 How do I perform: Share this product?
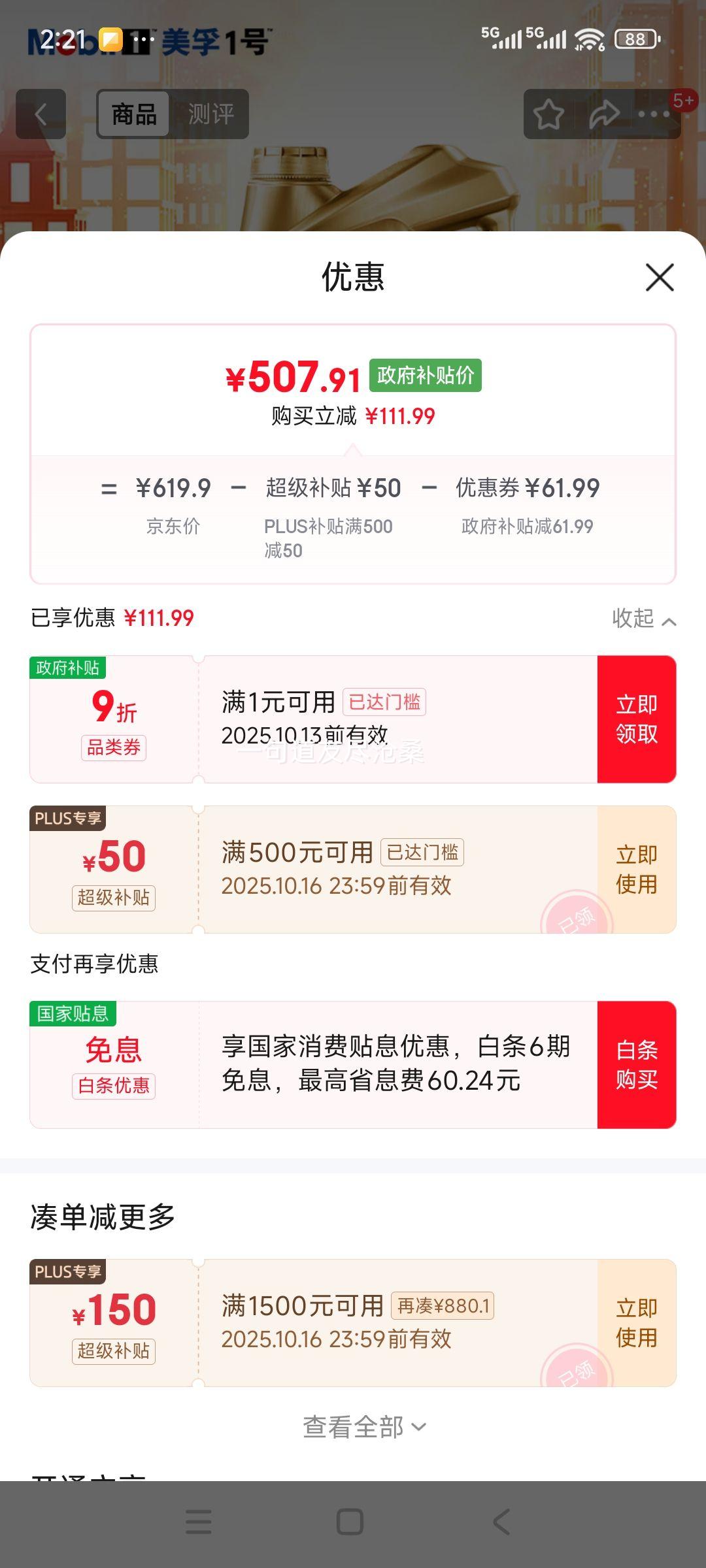[604, 114]
